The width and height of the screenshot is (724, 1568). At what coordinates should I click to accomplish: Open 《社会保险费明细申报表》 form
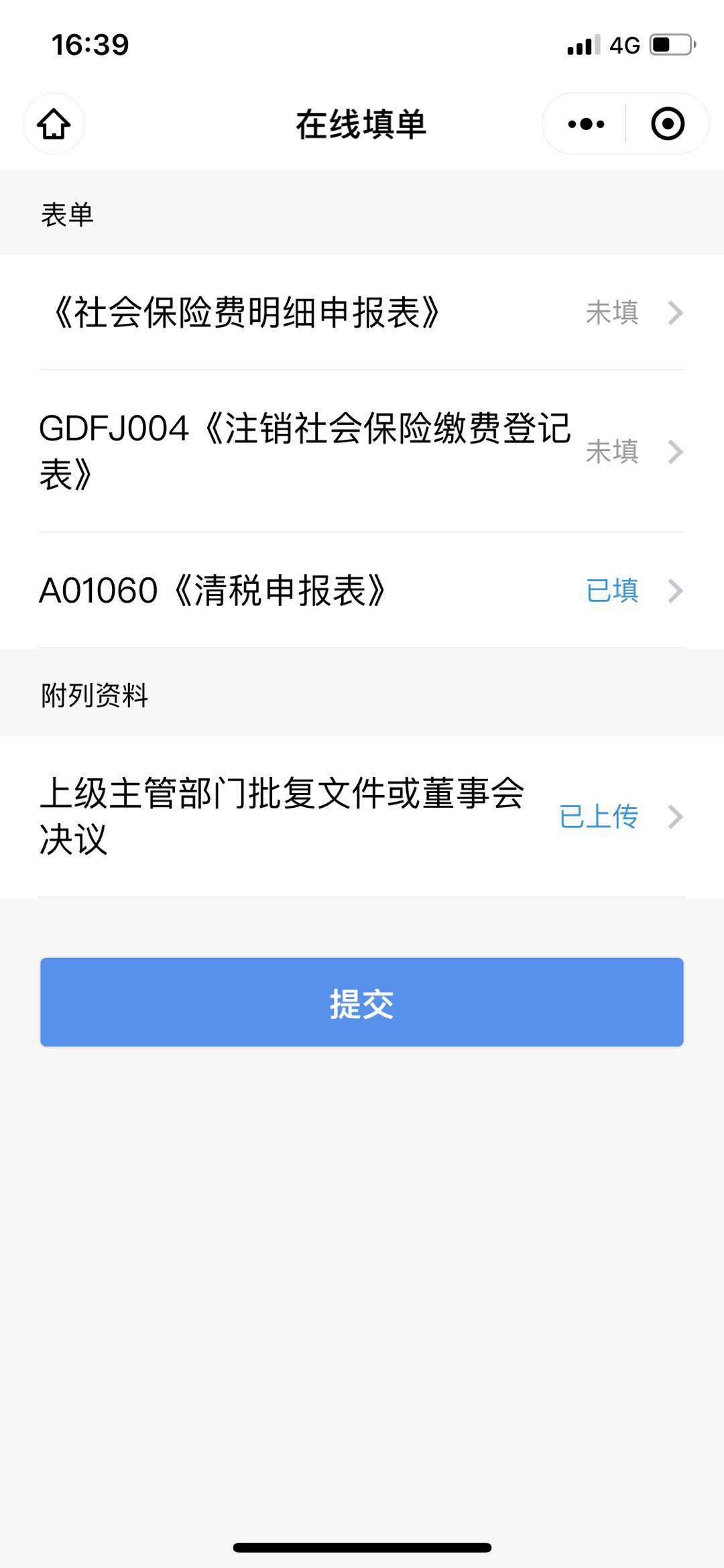362,312
